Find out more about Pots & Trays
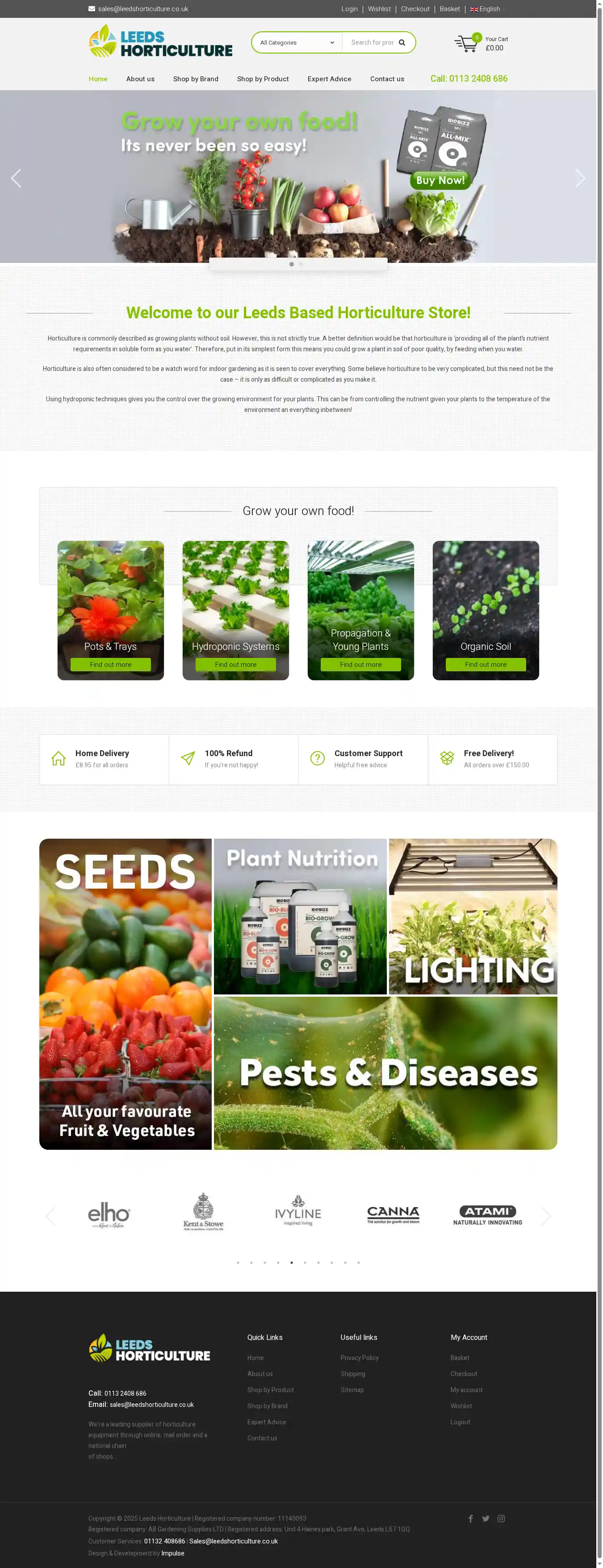 point(110,664)
